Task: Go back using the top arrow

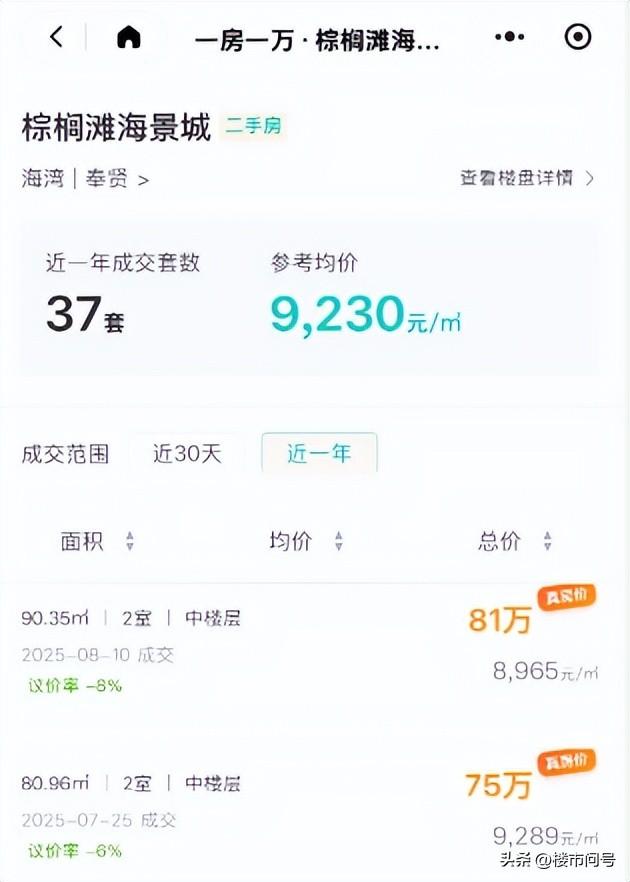Action: pyautogui.click(x=56, y=38)
